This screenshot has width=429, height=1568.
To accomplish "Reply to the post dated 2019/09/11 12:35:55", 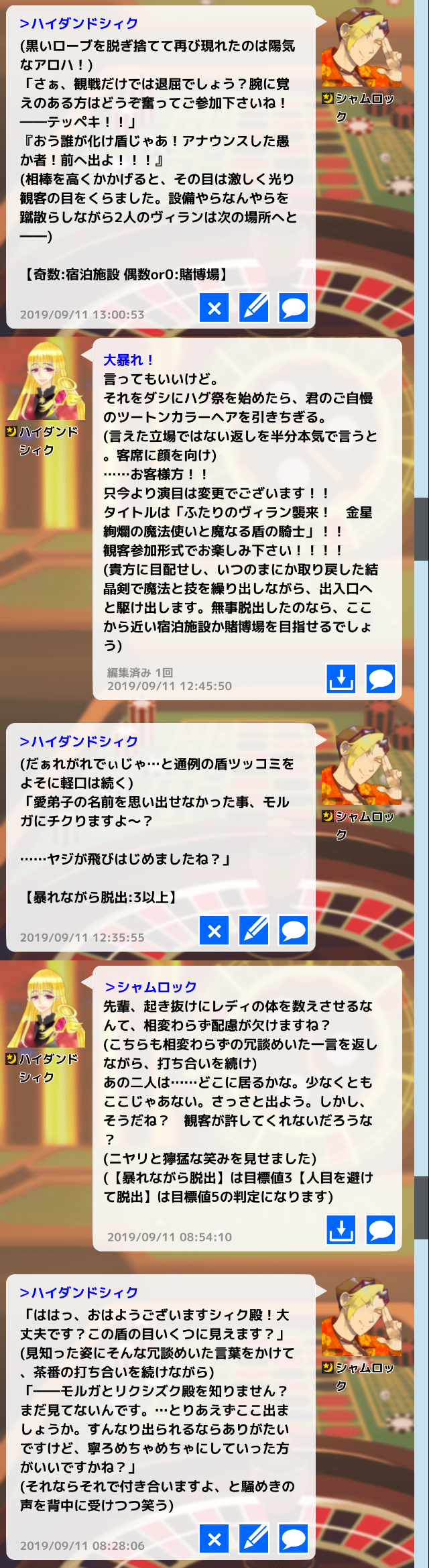I will click(294, 930).
